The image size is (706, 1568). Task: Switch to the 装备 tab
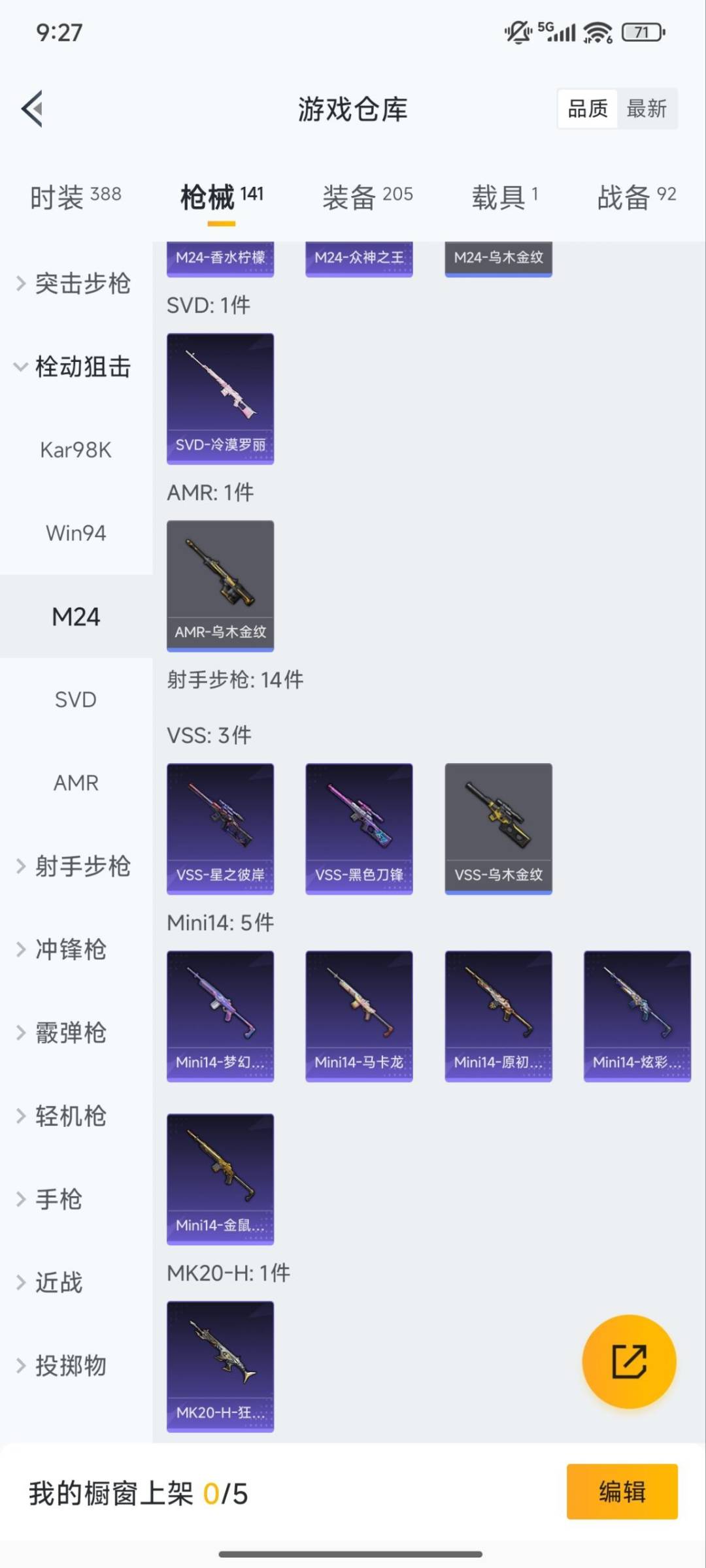[x=367, y=196]
